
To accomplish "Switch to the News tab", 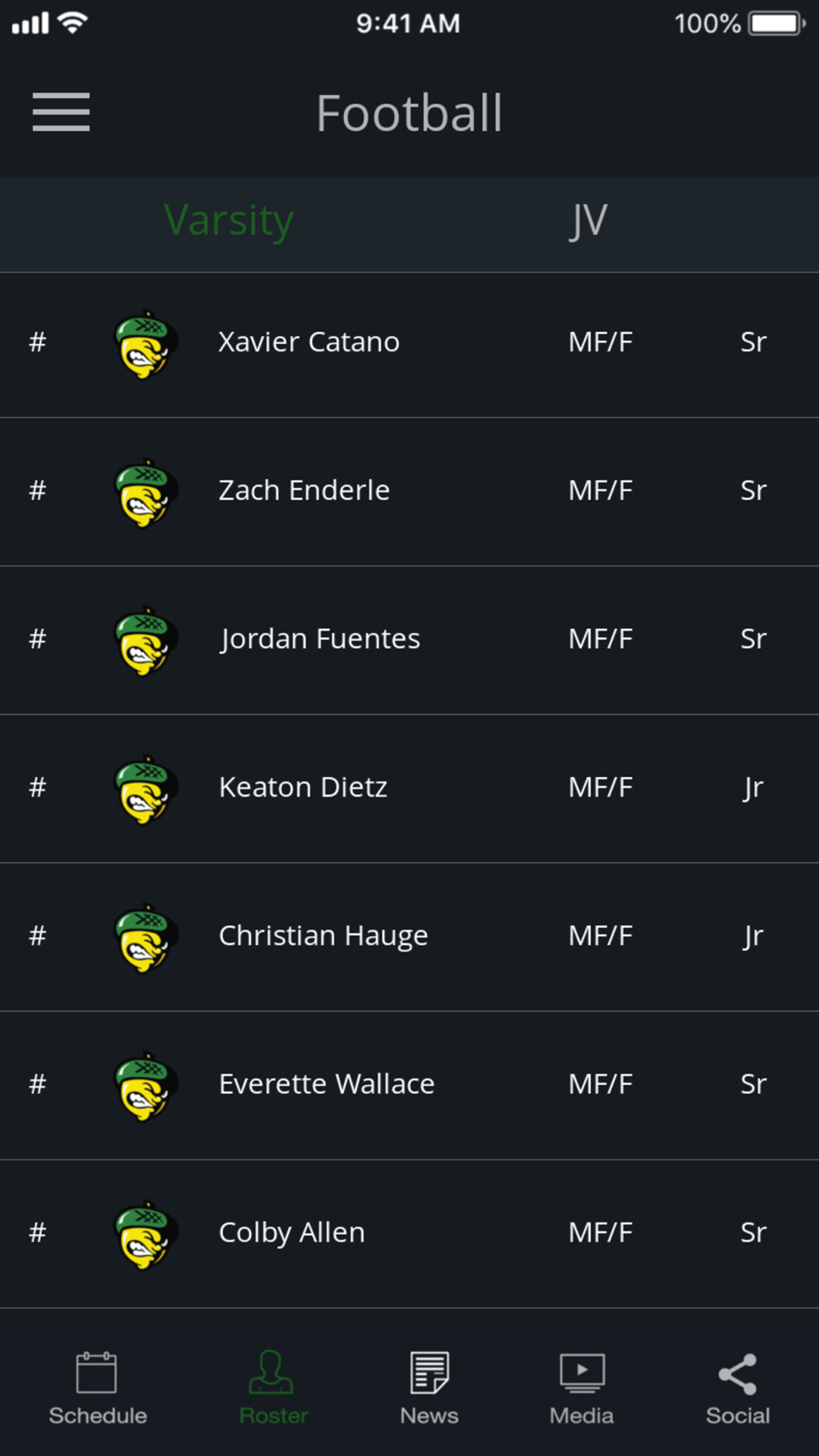I will (x=429, y=1389).
